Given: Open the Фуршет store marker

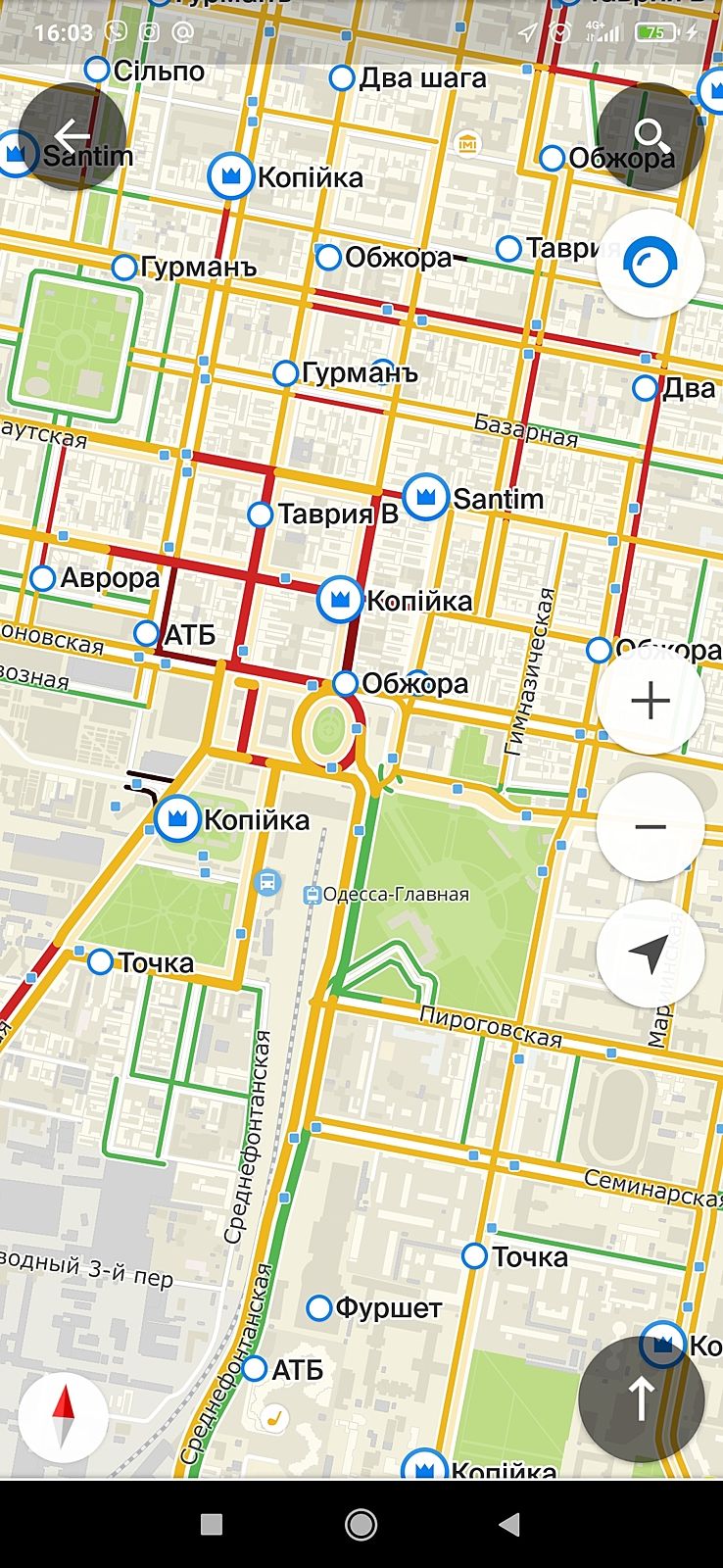Looking at the screenshot, I should tap(319, 1307).
